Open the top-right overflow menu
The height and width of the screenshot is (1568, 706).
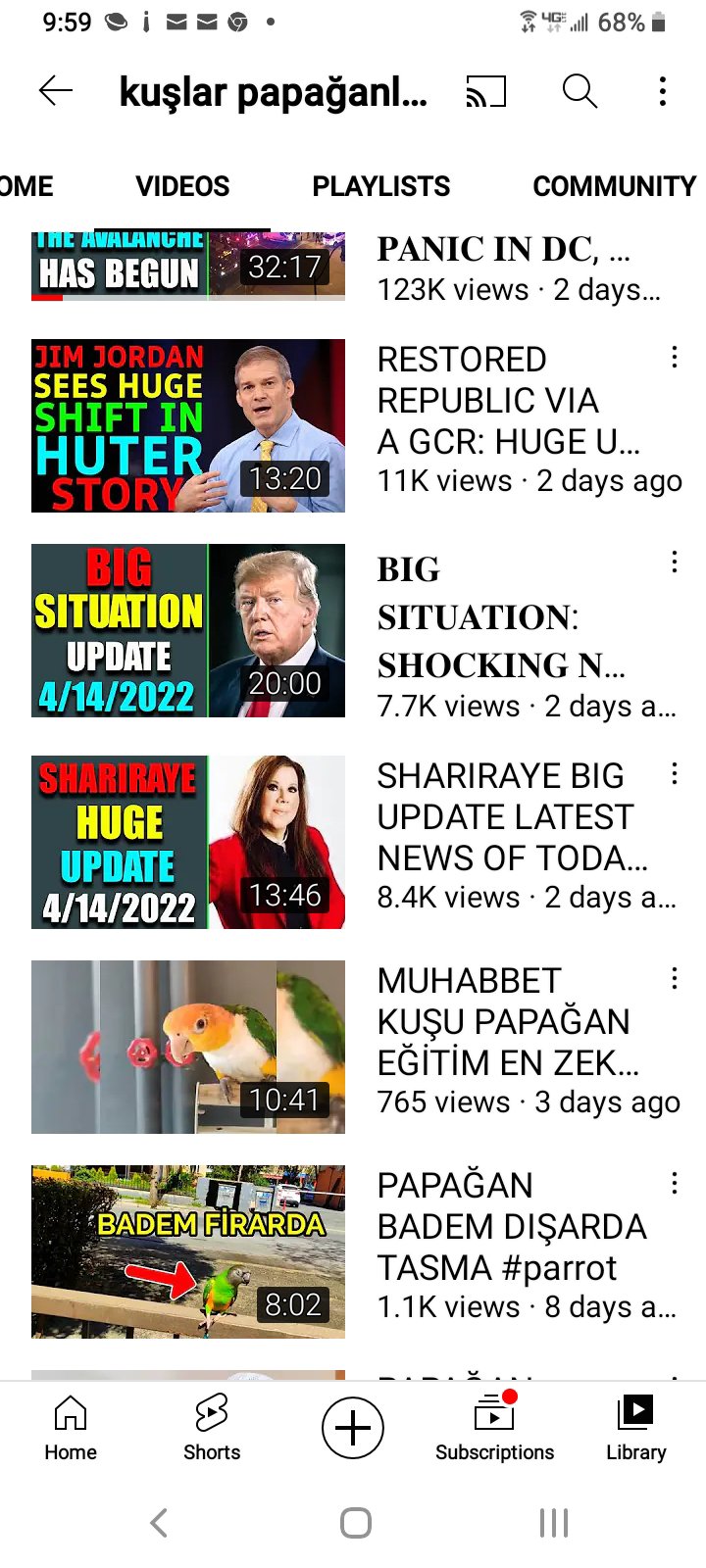tap(663, 91)
